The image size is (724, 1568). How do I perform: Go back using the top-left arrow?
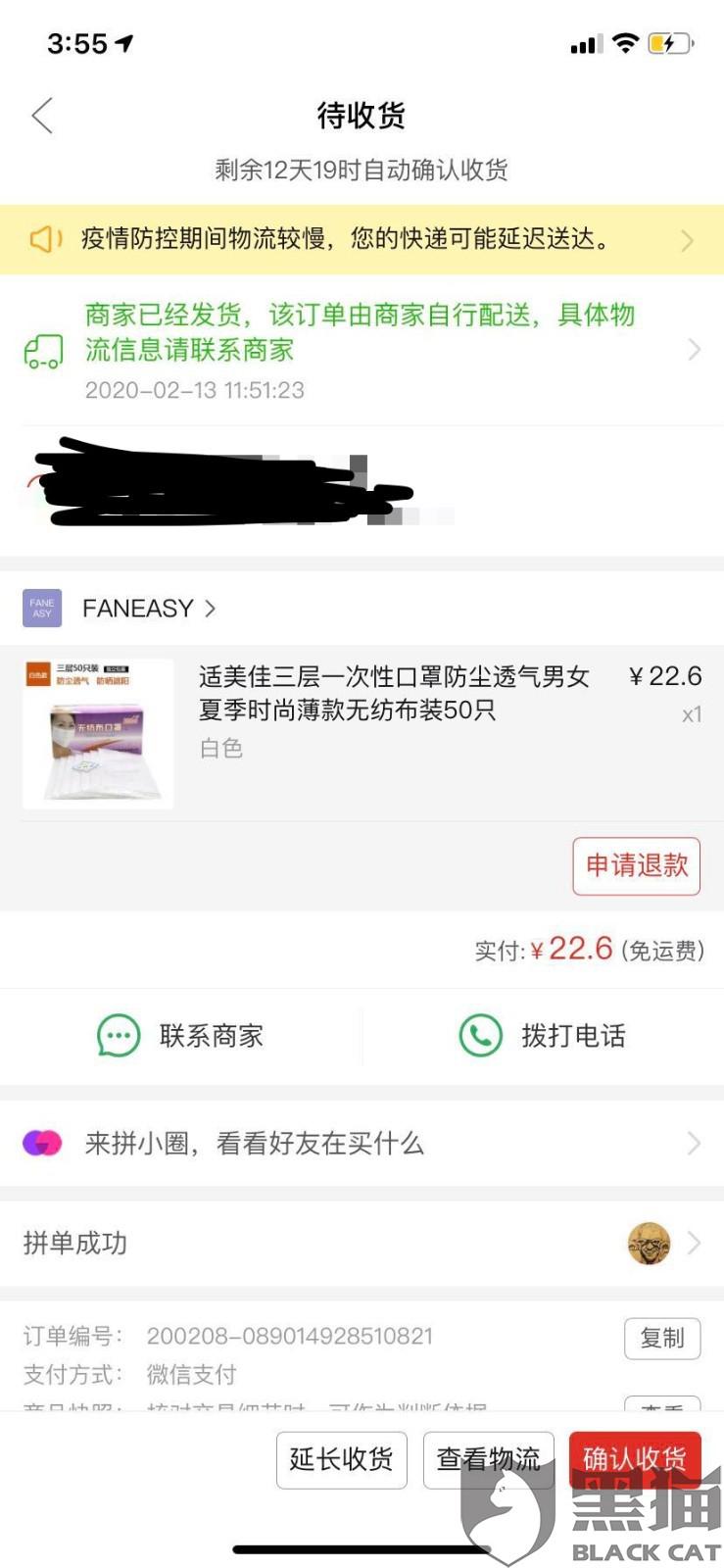(x=42, y=116)
